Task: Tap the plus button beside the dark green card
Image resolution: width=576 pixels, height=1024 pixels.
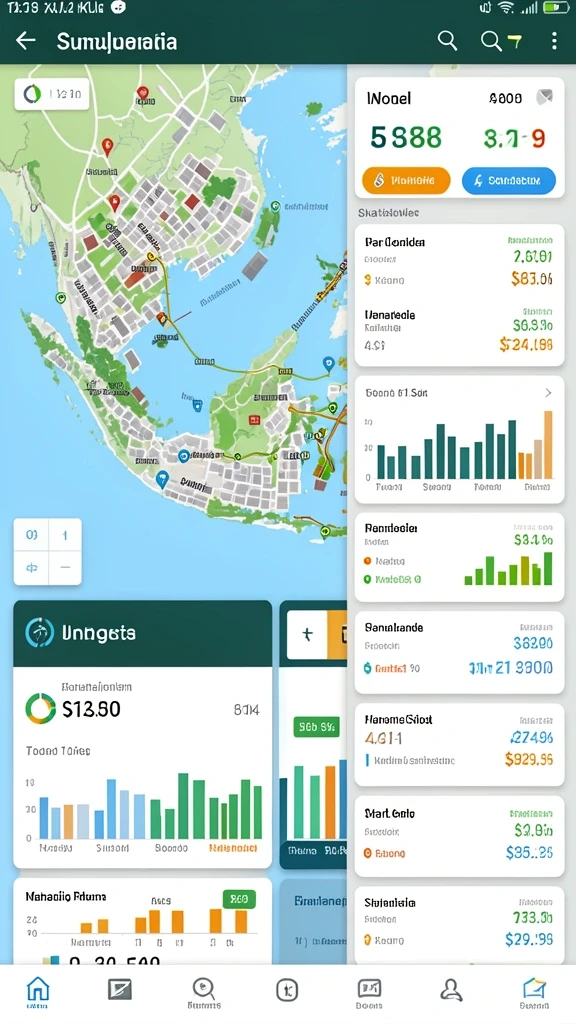Action: tap(307, 634)
